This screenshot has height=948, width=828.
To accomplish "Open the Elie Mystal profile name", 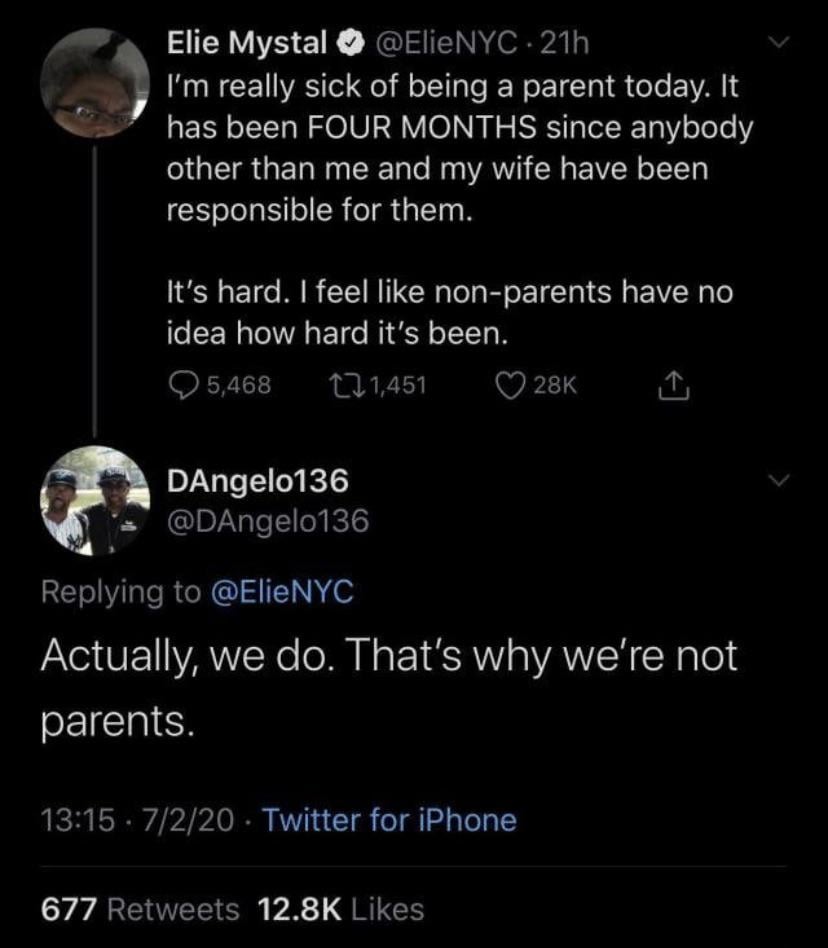I will [x=245, y=43].
